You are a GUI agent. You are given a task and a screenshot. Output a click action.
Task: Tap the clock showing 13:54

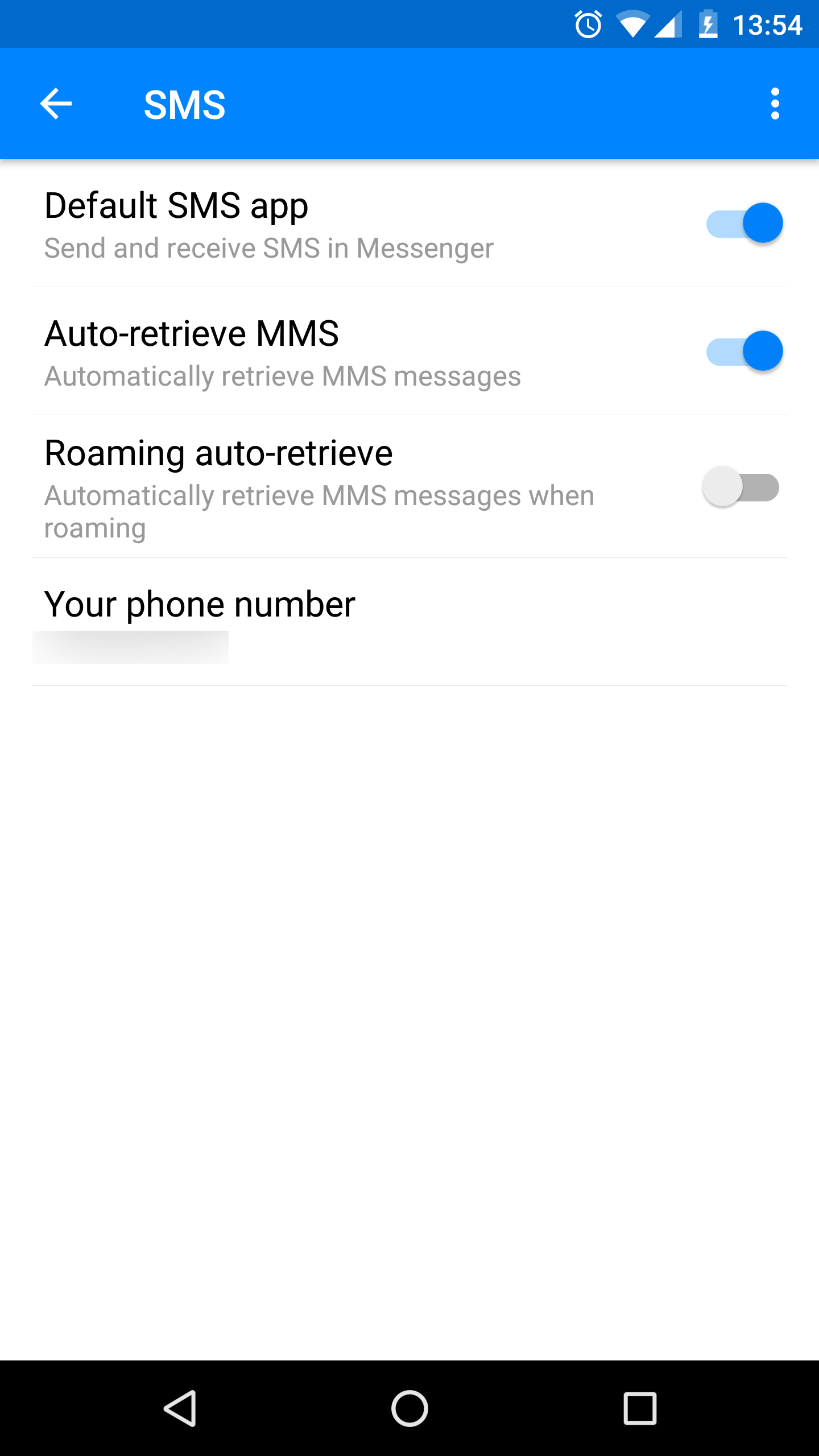point(769,24)
